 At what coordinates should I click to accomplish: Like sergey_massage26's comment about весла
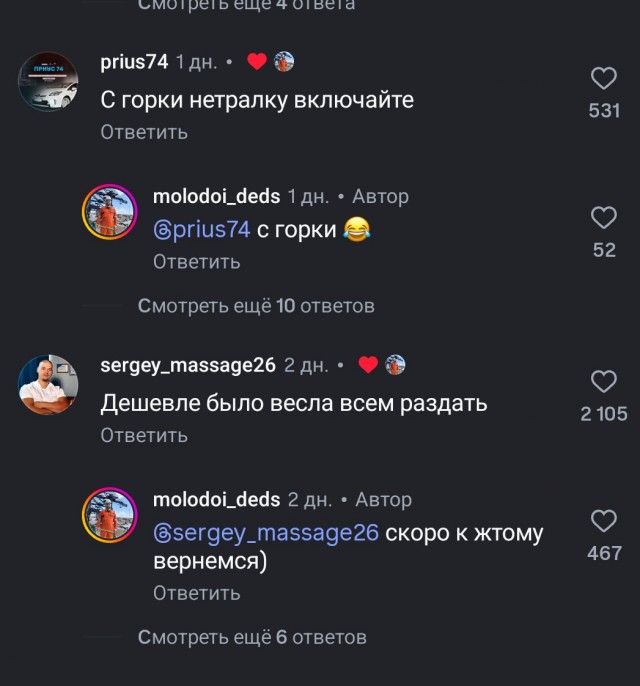[x=604, y=382]
